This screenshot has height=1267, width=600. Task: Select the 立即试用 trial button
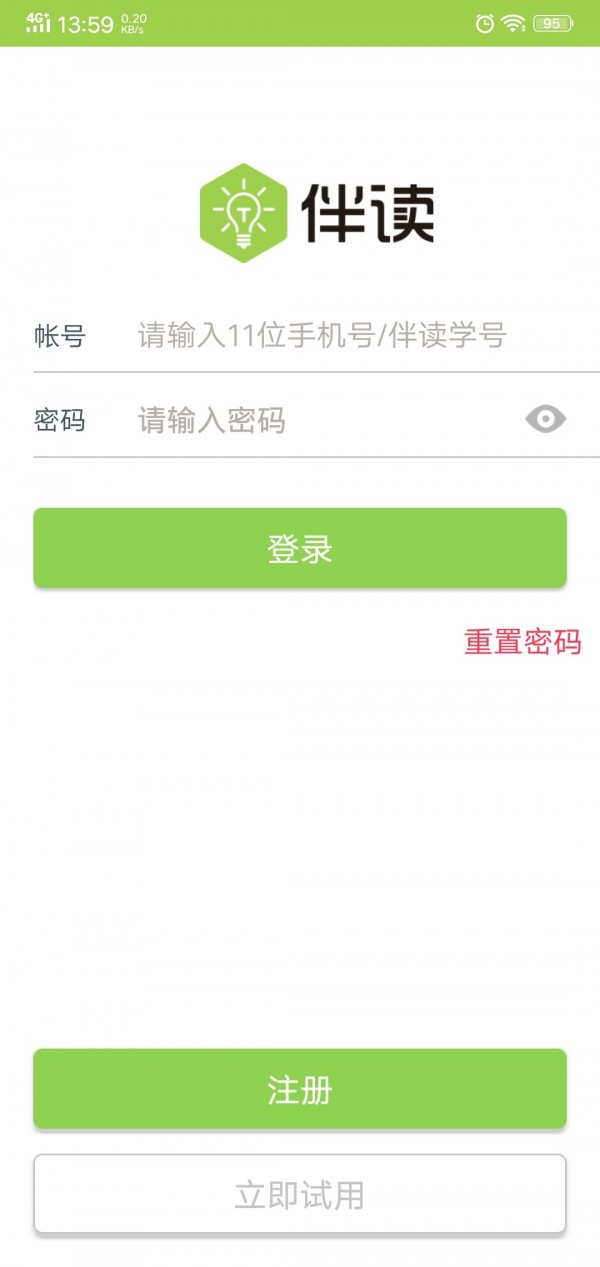click(300, 1194)
